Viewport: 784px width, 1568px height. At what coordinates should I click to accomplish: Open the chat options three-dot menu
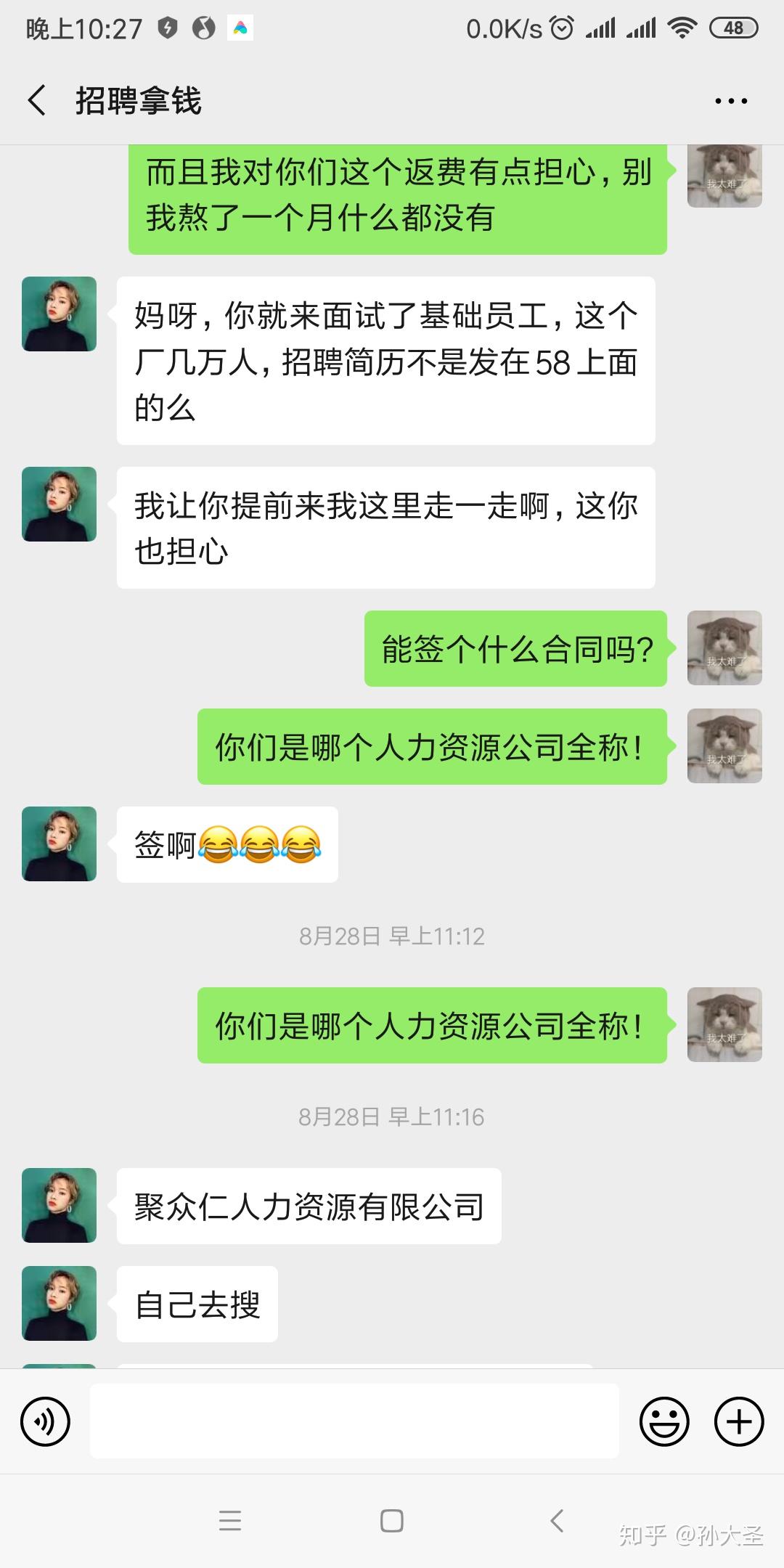(730, 101)
